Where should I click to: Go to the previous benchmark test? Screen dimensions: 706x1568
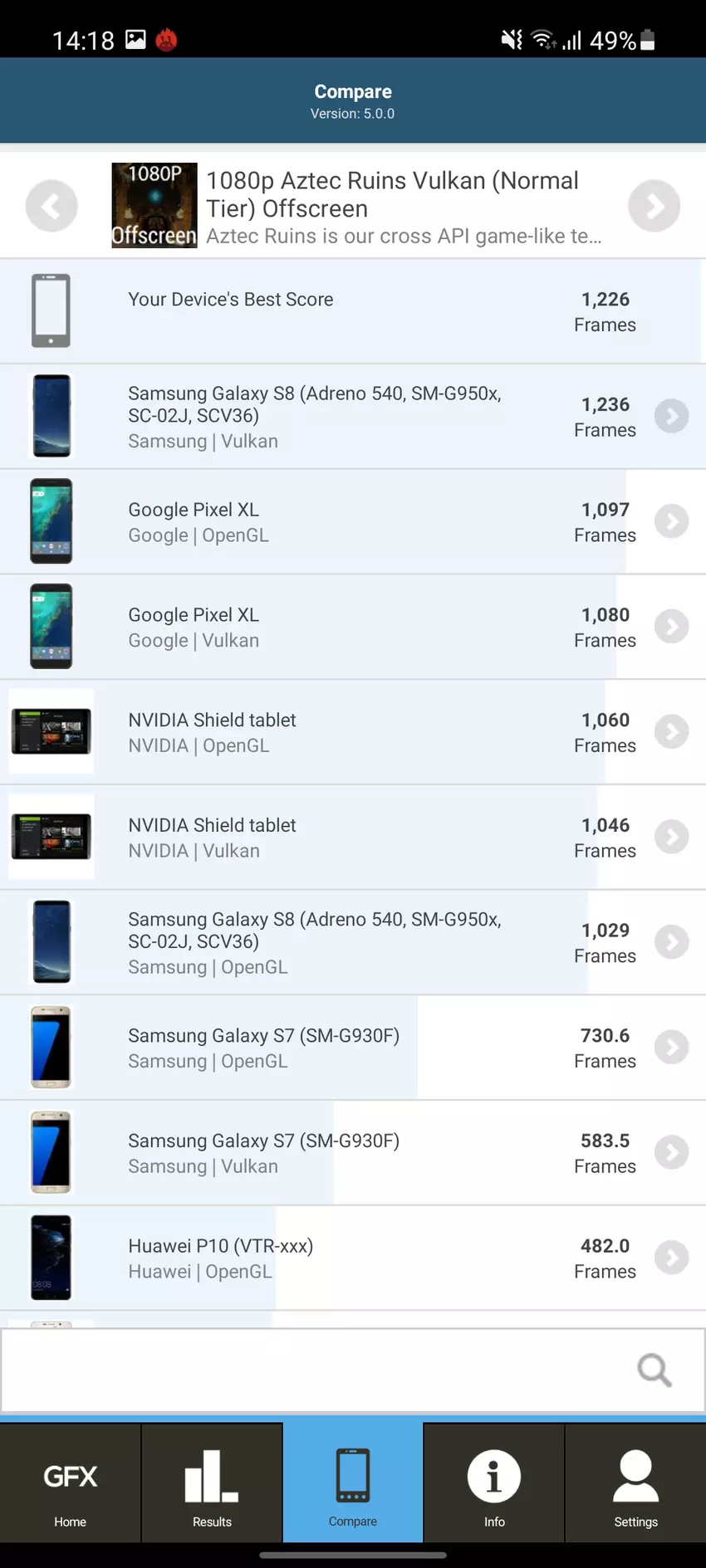click(51, 206)
